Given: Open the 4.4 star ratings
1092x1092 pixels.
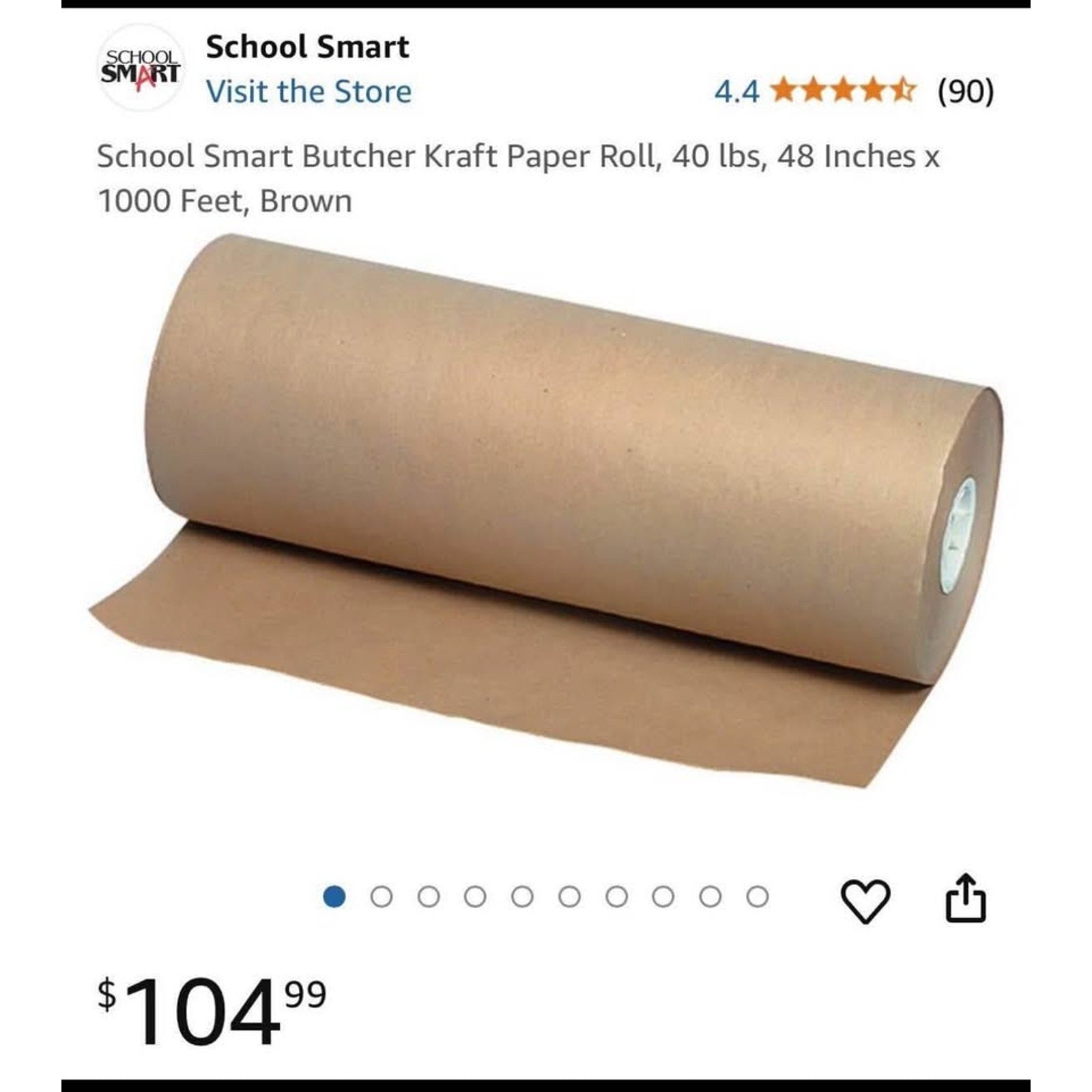Looking at the screenshot, I should tap(844, 90).
